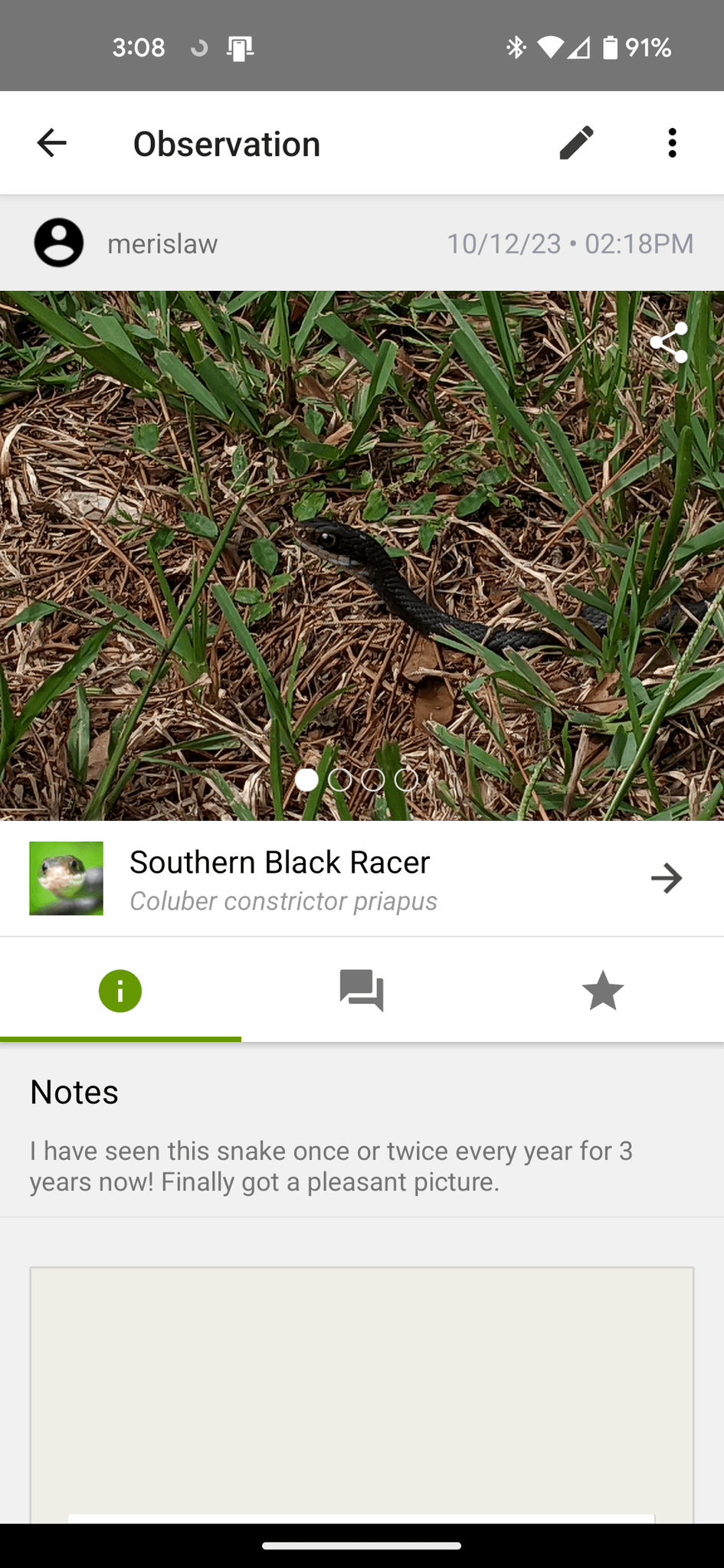This screenshot has height=1568, width=724.
Task: Select the info tab
Action: [120, 991]
